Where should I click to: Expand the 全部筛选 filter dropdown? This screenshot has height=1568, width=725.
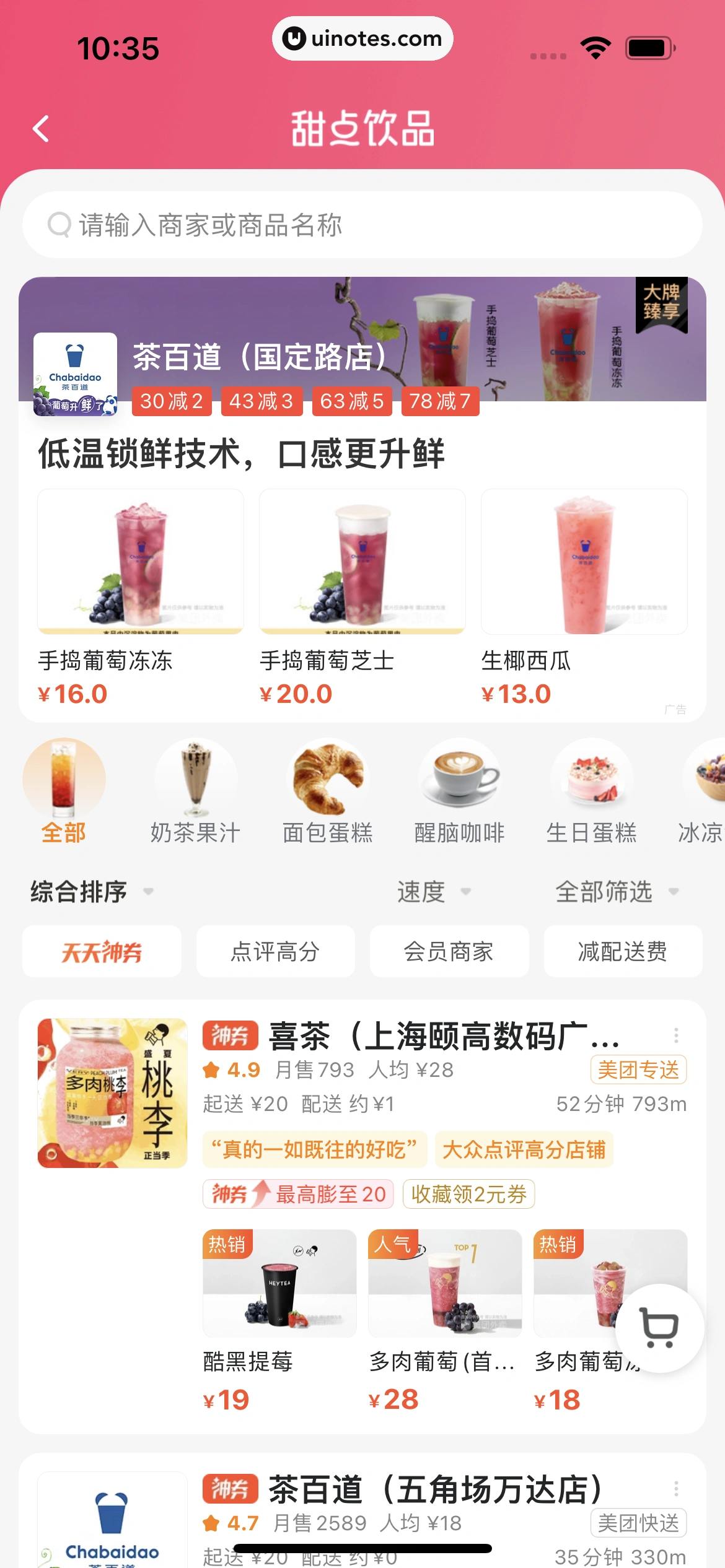(x=615, y=892)
